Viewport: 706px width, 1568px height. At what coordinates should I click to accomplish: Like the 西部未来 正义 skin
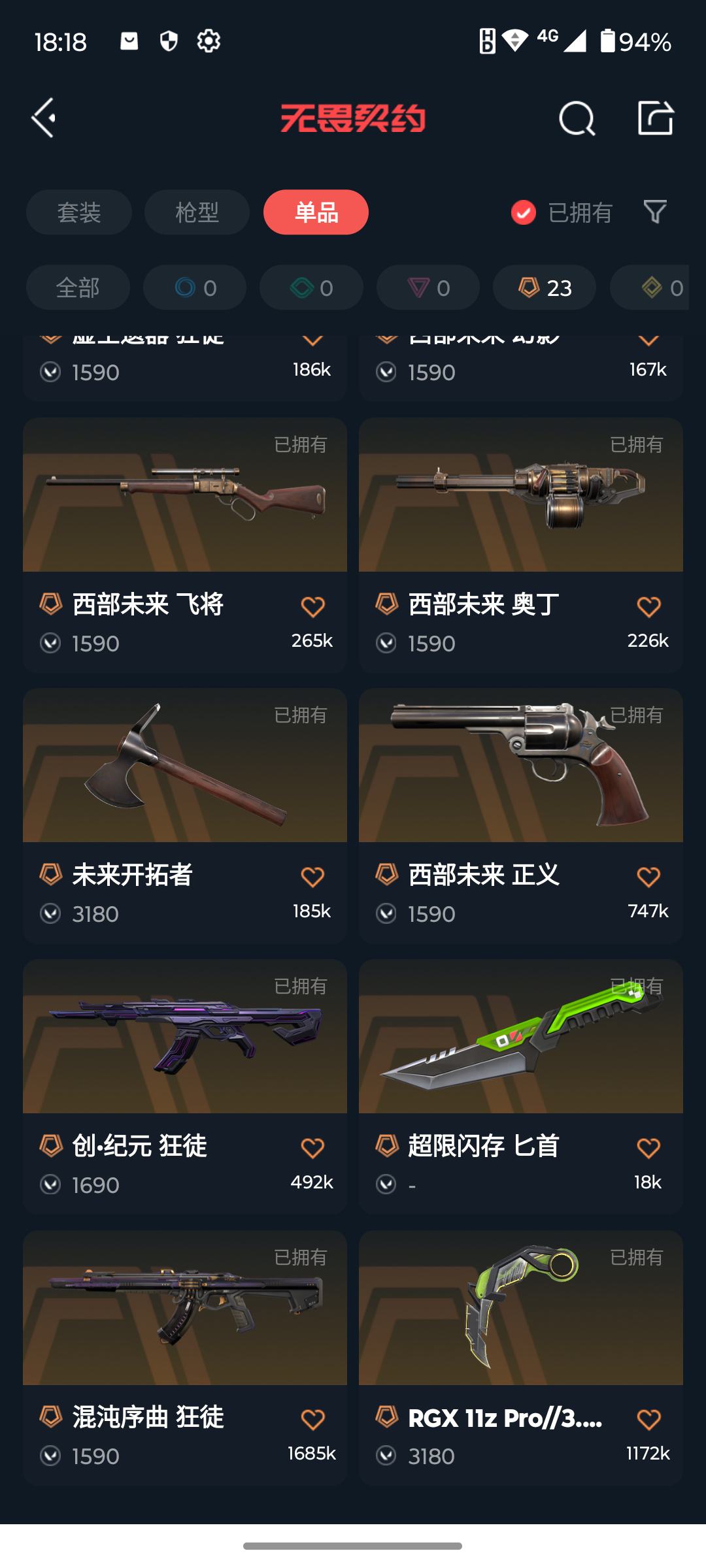(x=648, y=877)
